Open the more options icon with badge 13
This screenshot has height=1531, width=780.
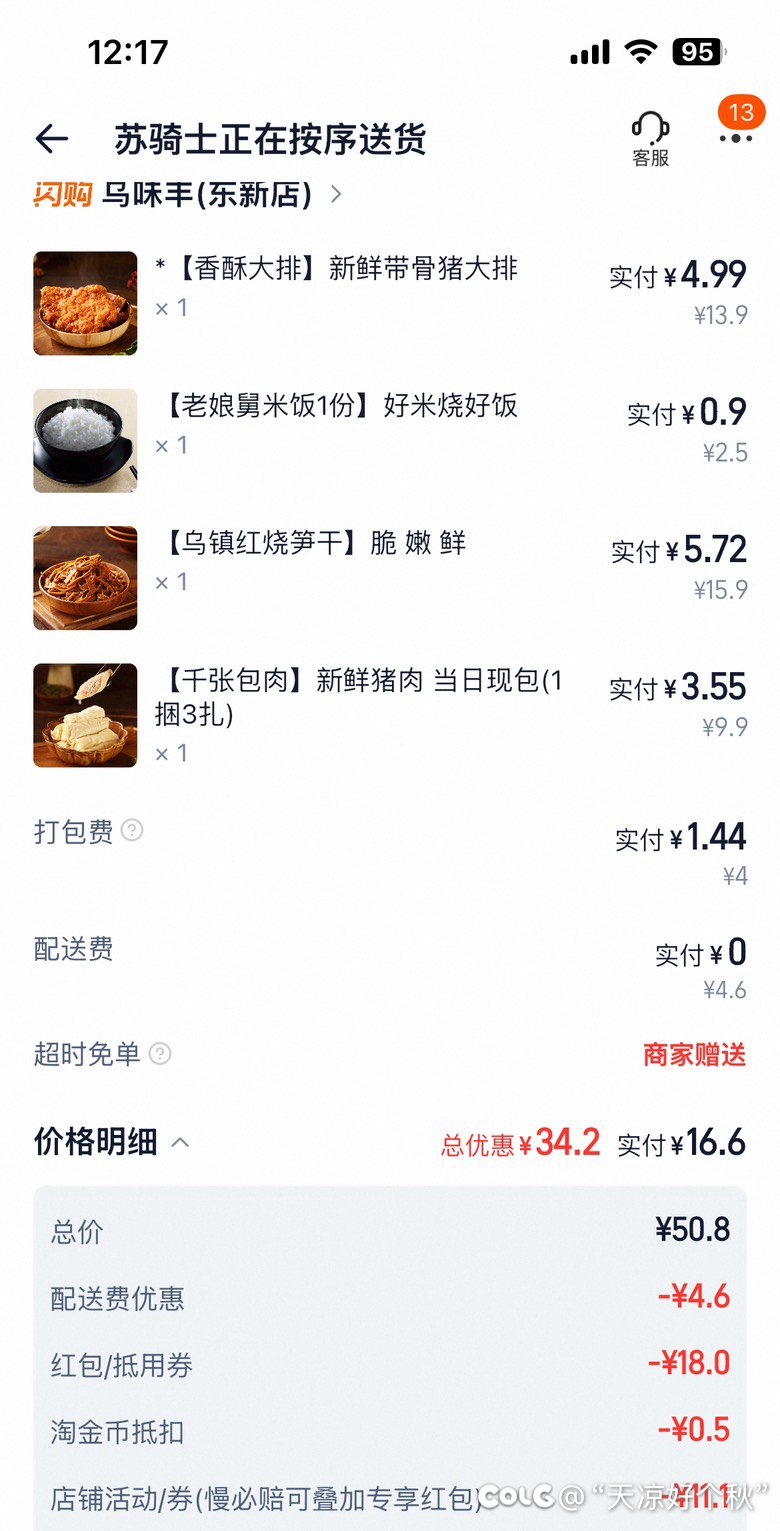(735, 140)
